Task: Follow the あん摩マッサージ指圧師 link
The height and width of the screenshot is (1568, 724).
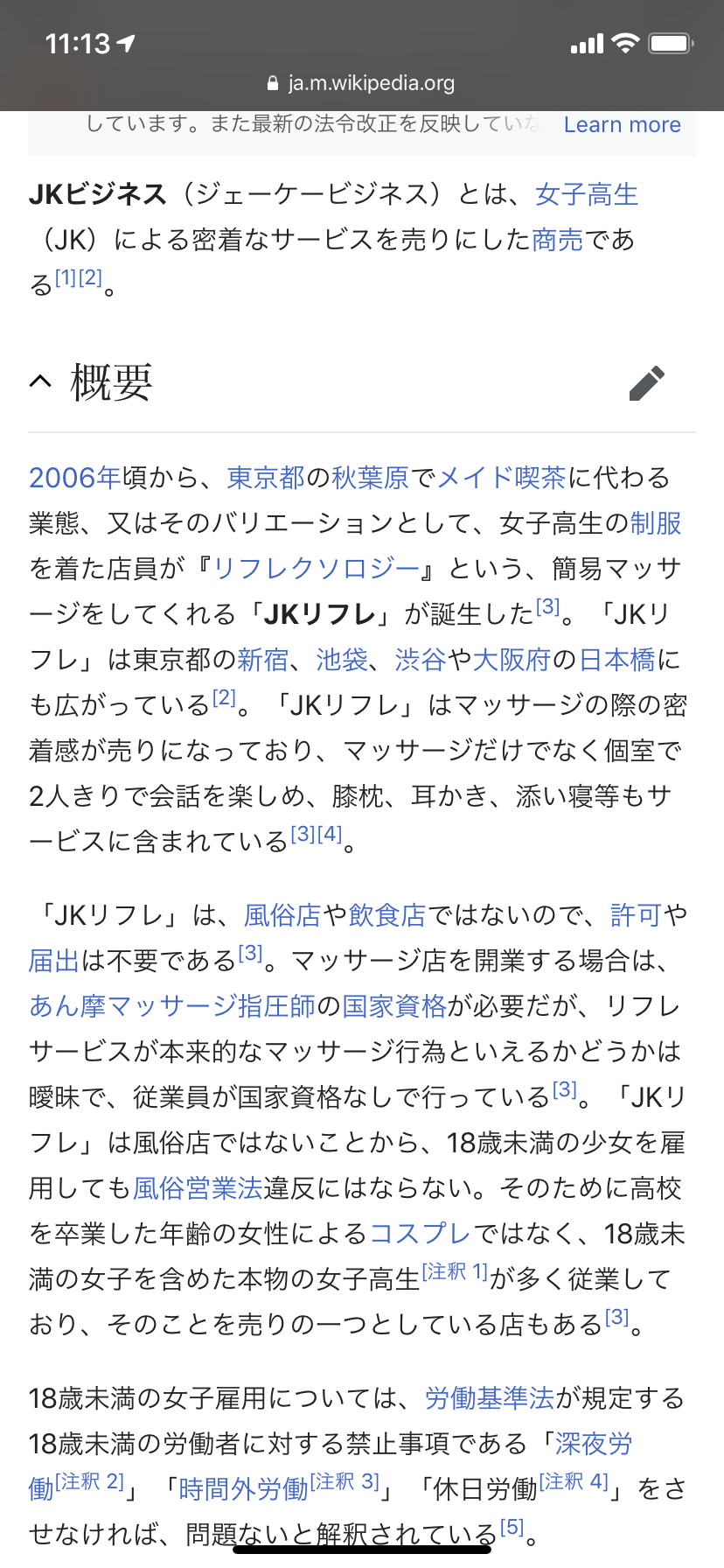Action: (172, 1006)
